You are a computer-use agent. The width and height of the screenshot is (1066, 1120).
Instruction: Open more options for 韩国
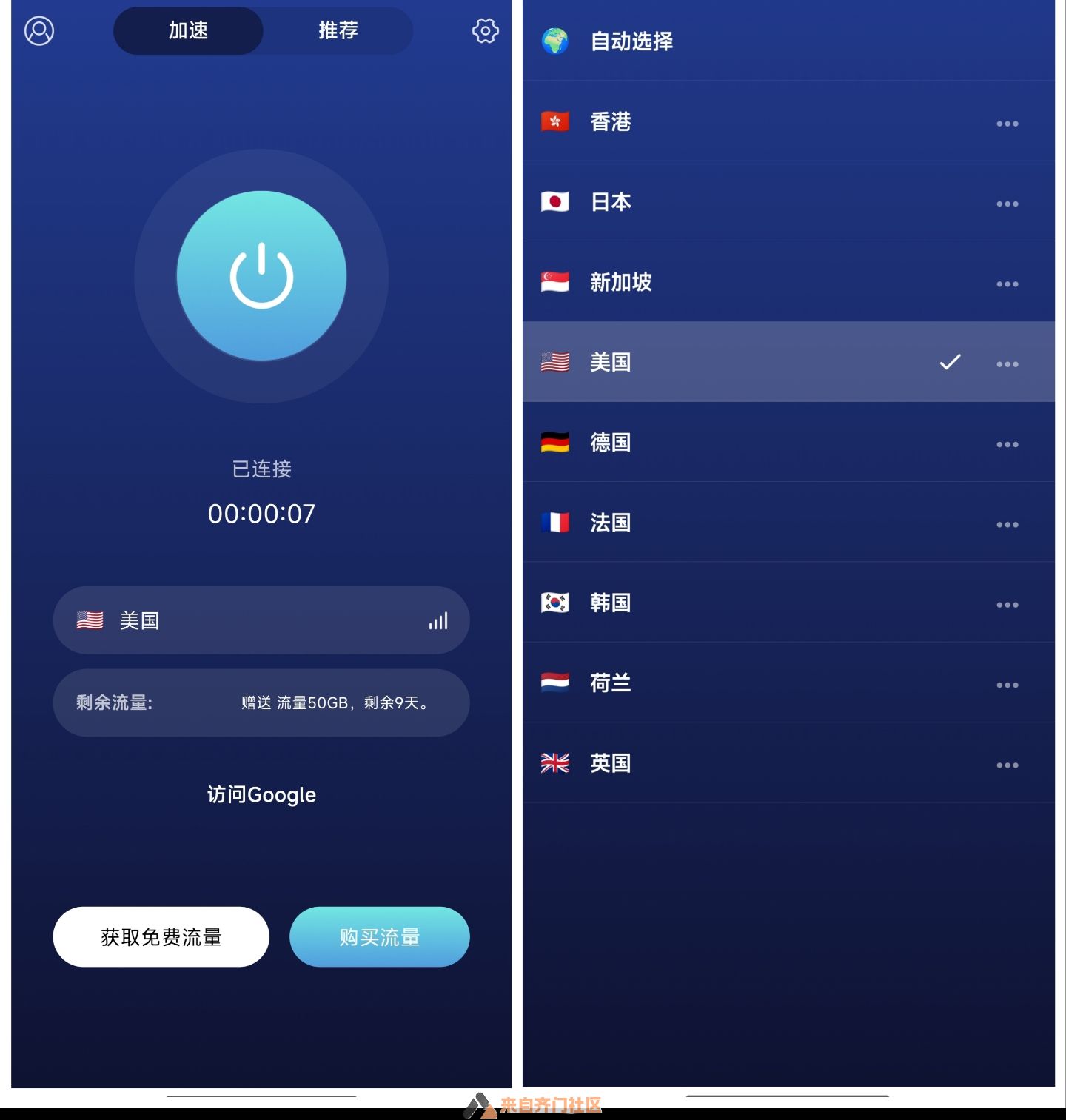(1007, 605)
